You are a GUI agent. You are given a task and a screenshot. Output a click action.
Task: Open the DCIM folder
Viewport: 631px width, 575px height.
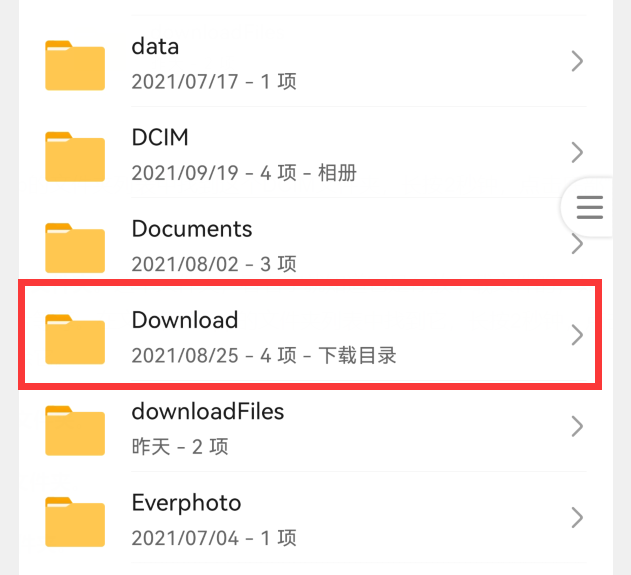coord(300,153)
